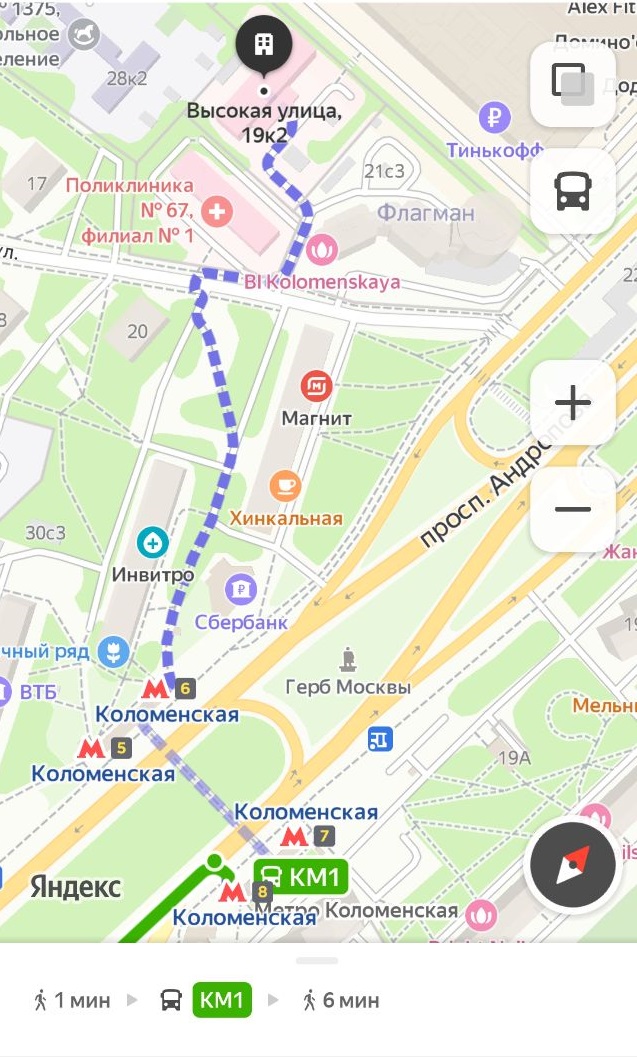Open Поликлиника № 67 marker

(x=216, y=212)
